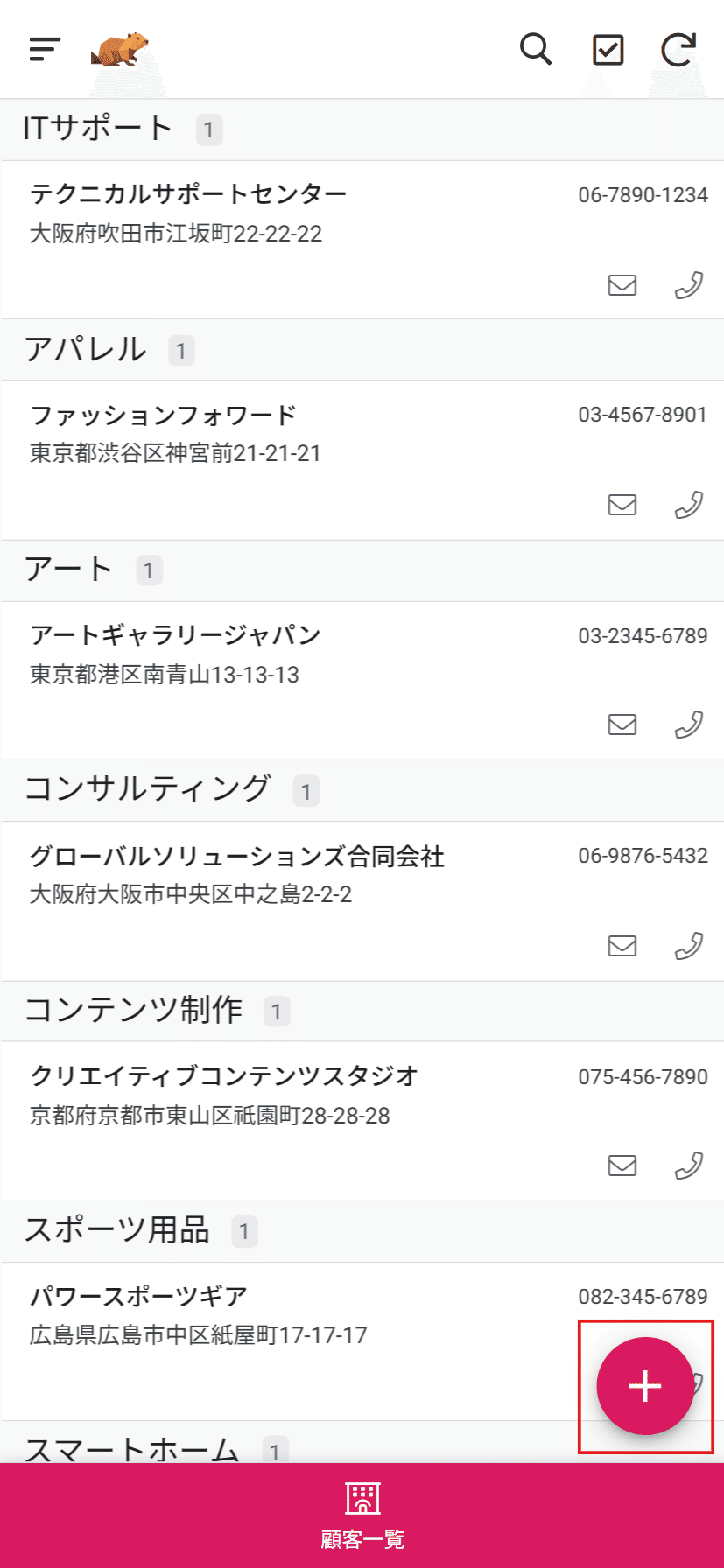The width and height of the screenshot is (724, 1568).
Task: Open クリエイティブコンテンツスタジオ record
Action: tap(224, 1076)
